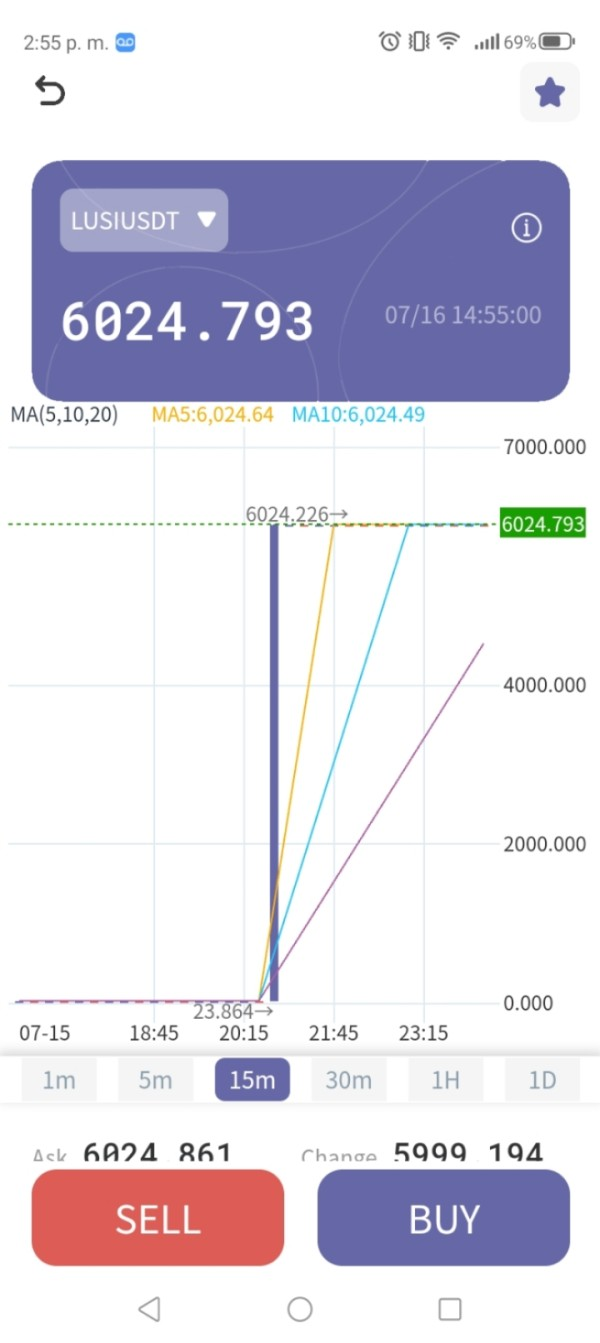Select the 5m chart interval
This screenshot has height=1343, width=600.
pos(155,1080)
